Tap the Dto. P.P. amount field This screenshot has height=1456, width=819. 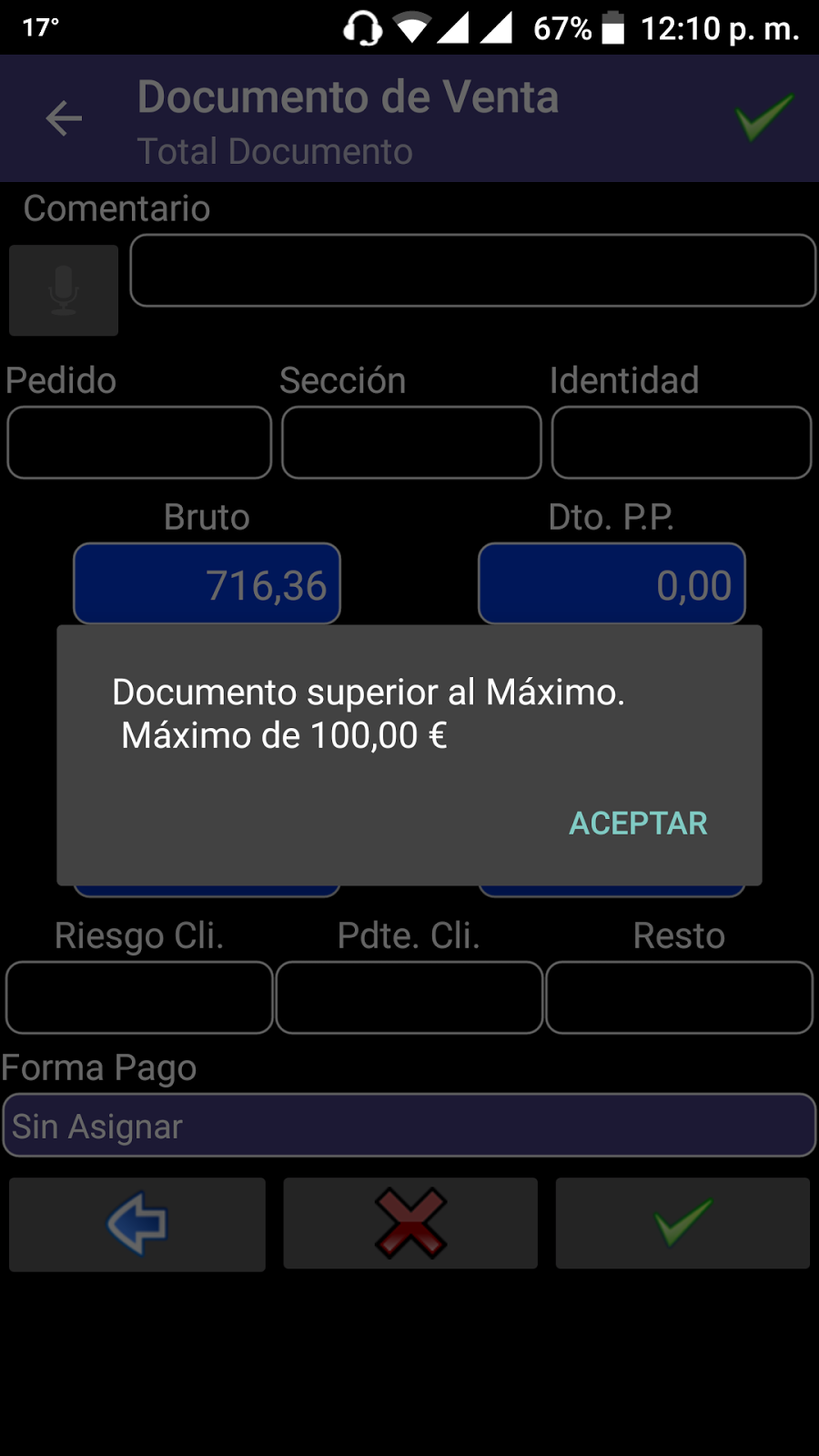pyautogui.click(x=612, y=584)
